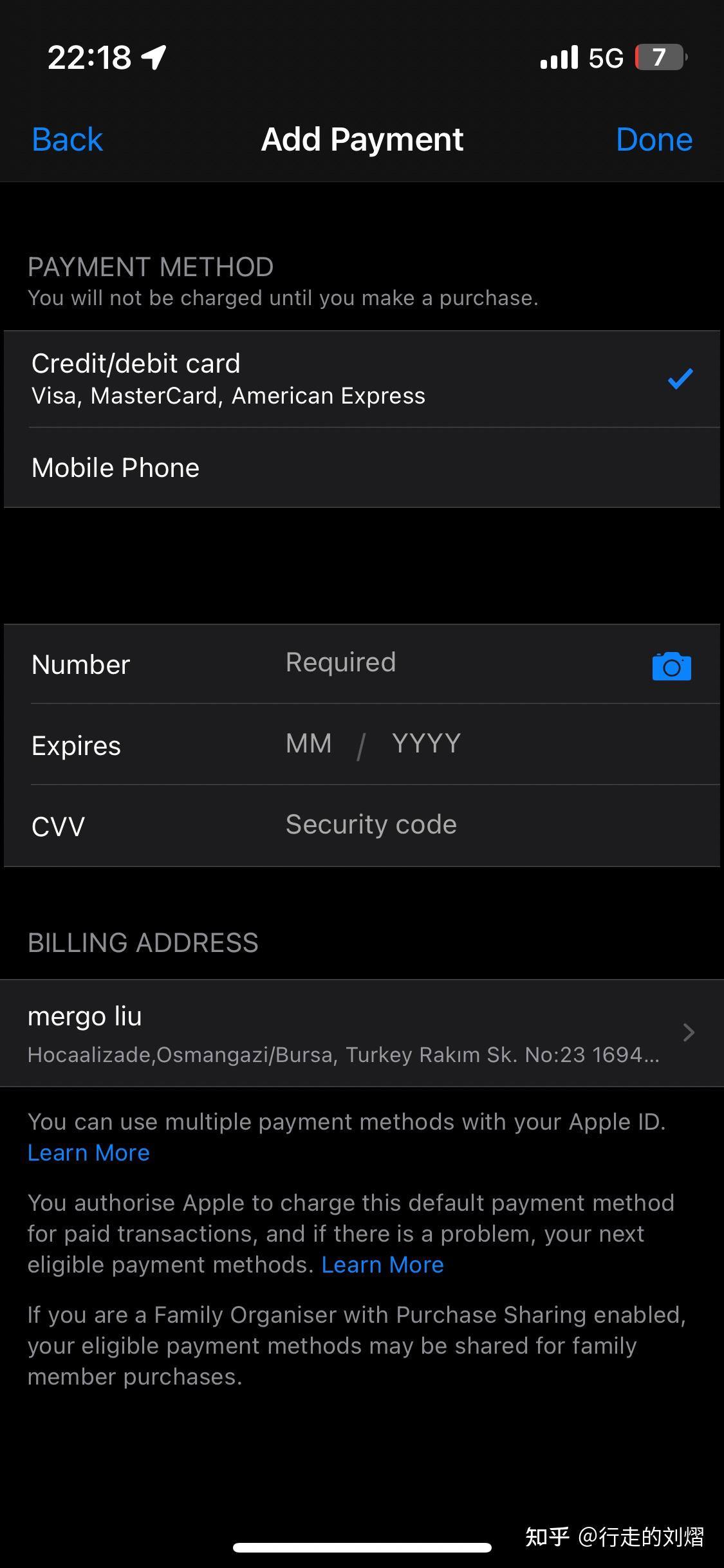Open the YYYY expiry year field
Viewport: 724px width, 1568px height.
pyautogui.click(x=426, y=743)
